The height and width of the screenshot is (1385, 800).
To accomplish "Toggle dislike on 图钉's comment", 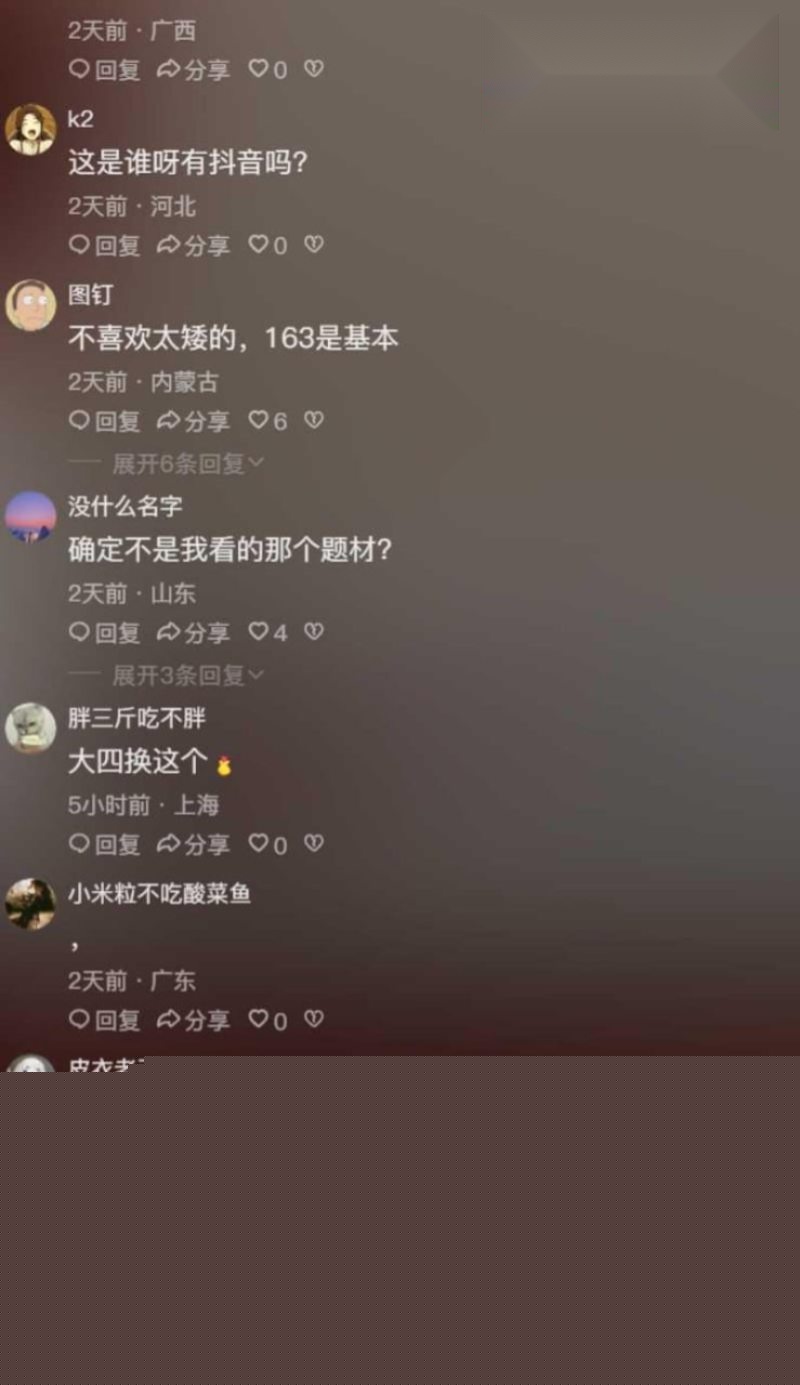I will coord(313,422).
